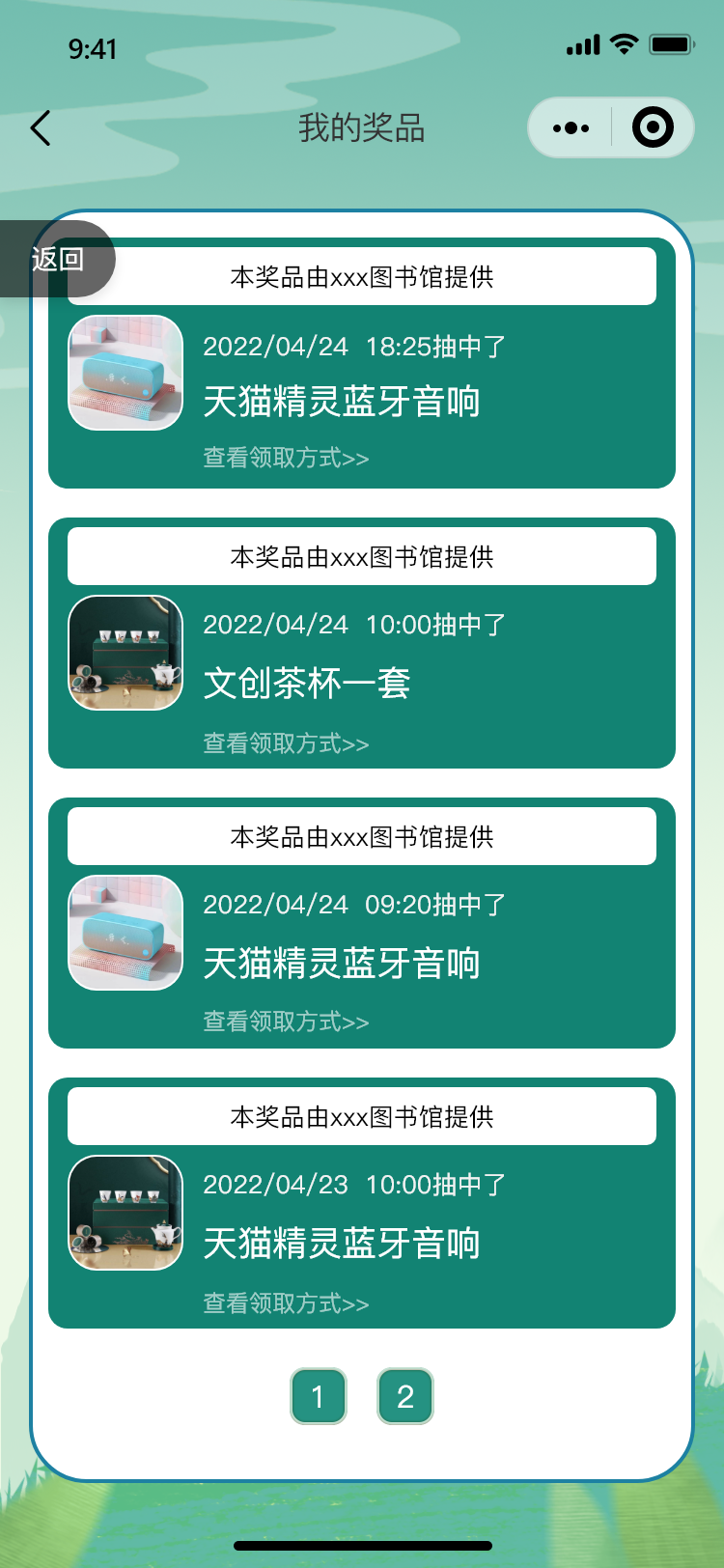Go to page 1 of prizes
The width and height of the screenshot is (724, 1568).
[x=319, y=1396]
